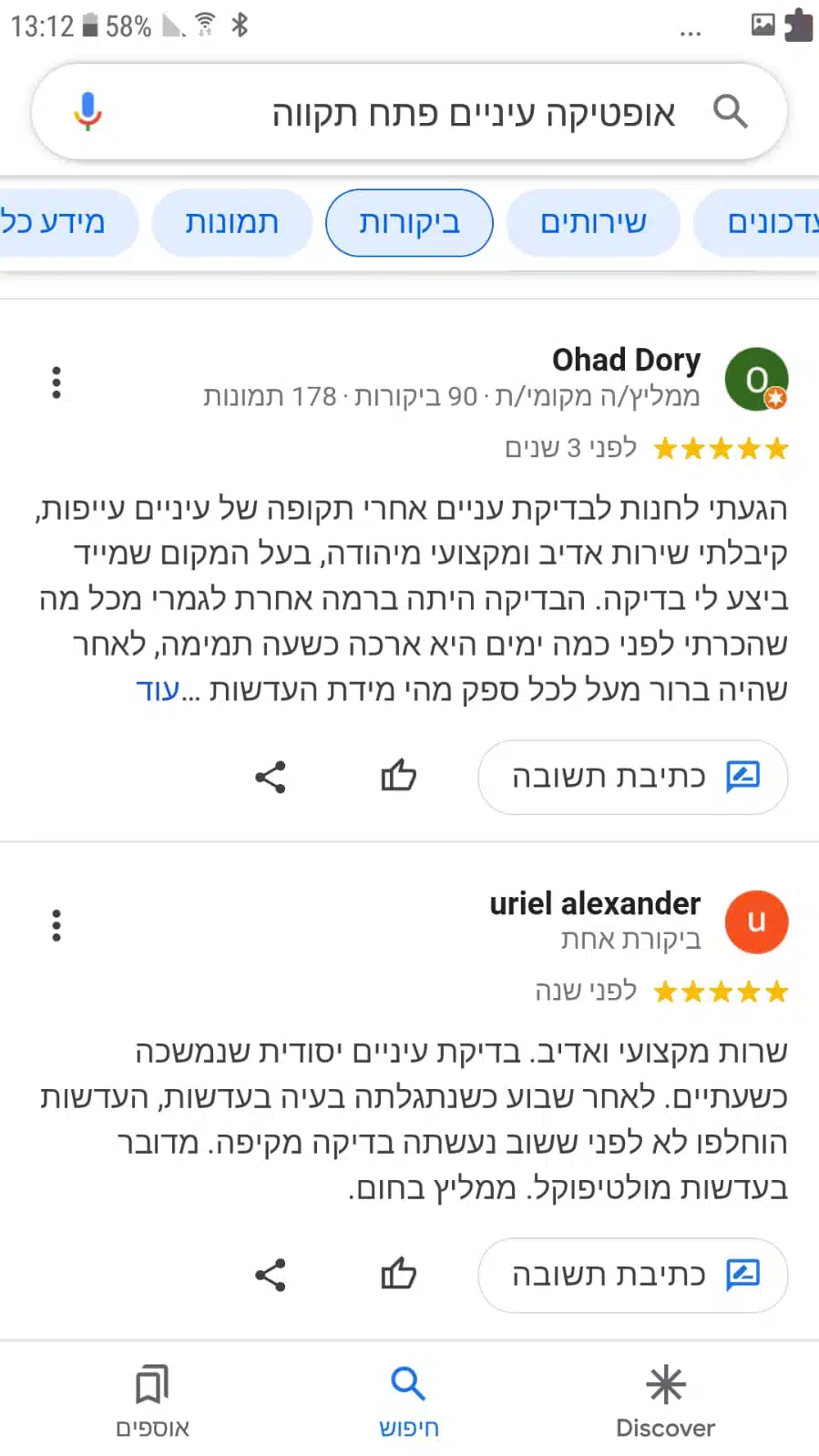Switch to the חיפוש bottom tab

[408, 1401]
